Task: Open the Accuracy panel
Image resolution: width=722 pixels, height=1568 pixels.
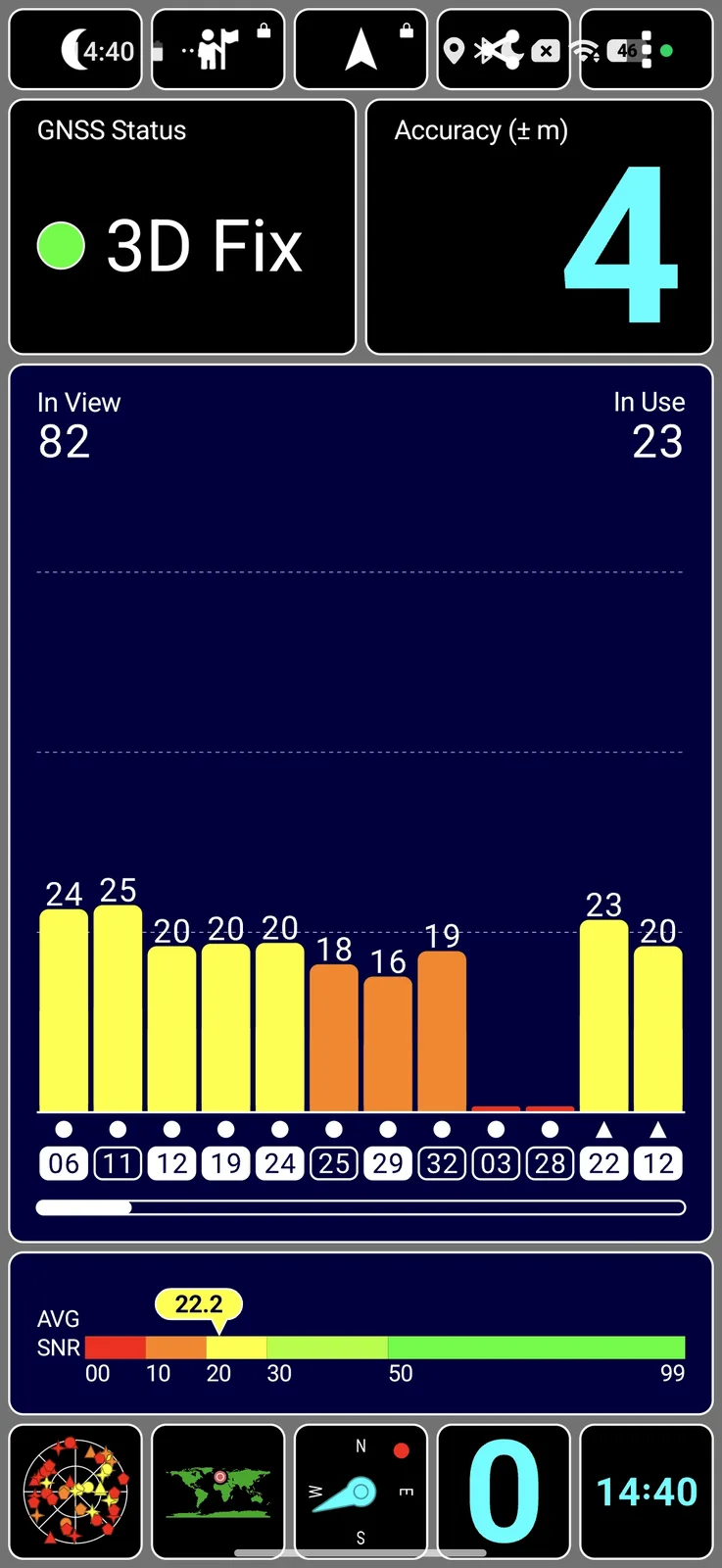Action: click(539, 226)
